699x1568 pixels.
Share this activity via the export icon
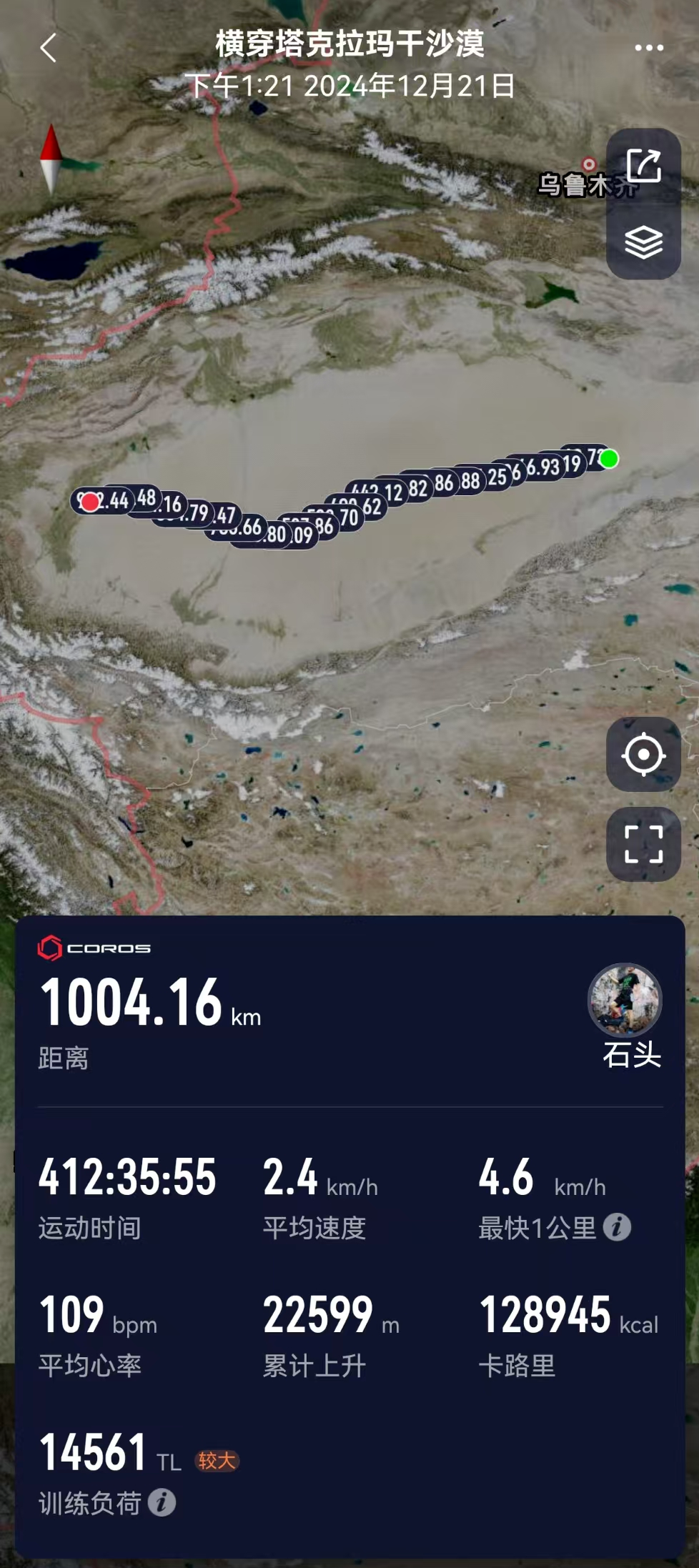[643, 167]
